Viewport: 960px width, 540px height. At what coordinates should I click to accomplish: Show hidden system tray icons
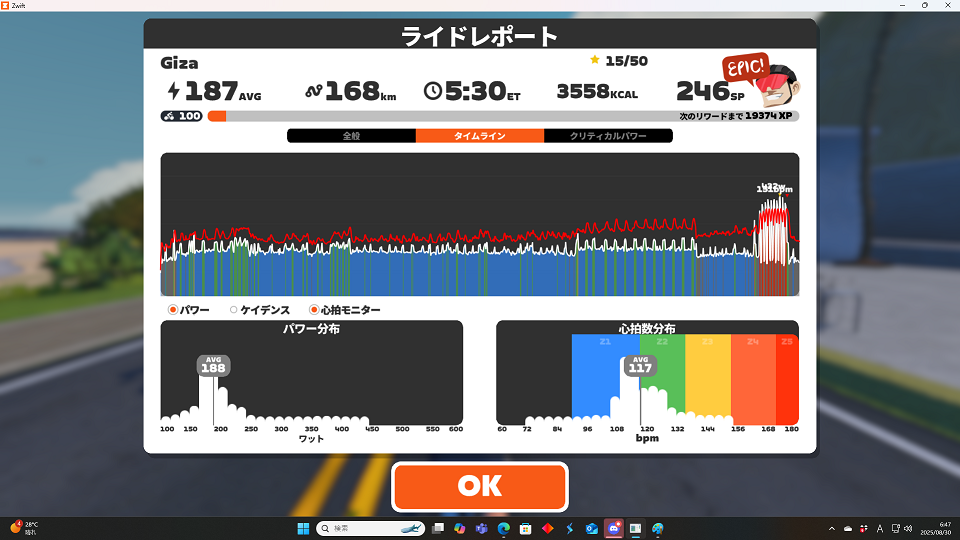(832, 528)
